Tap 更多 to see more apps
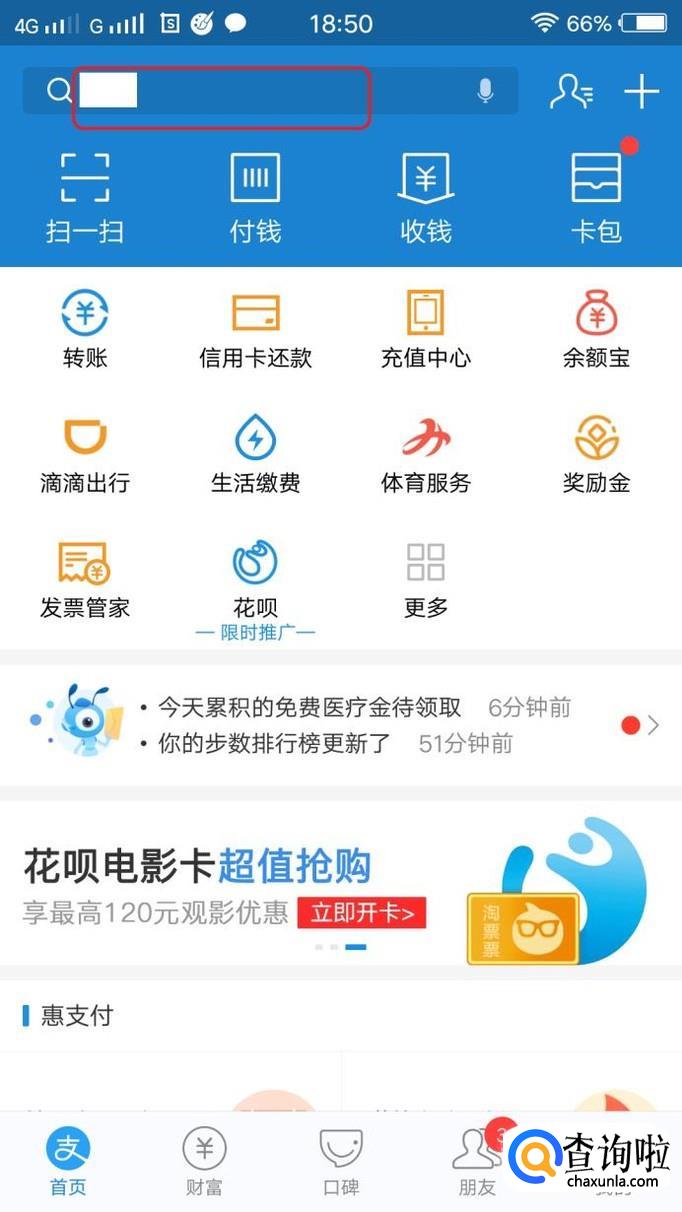The height and width of the screenshot is (1212, 682). (x=426, y=580)
